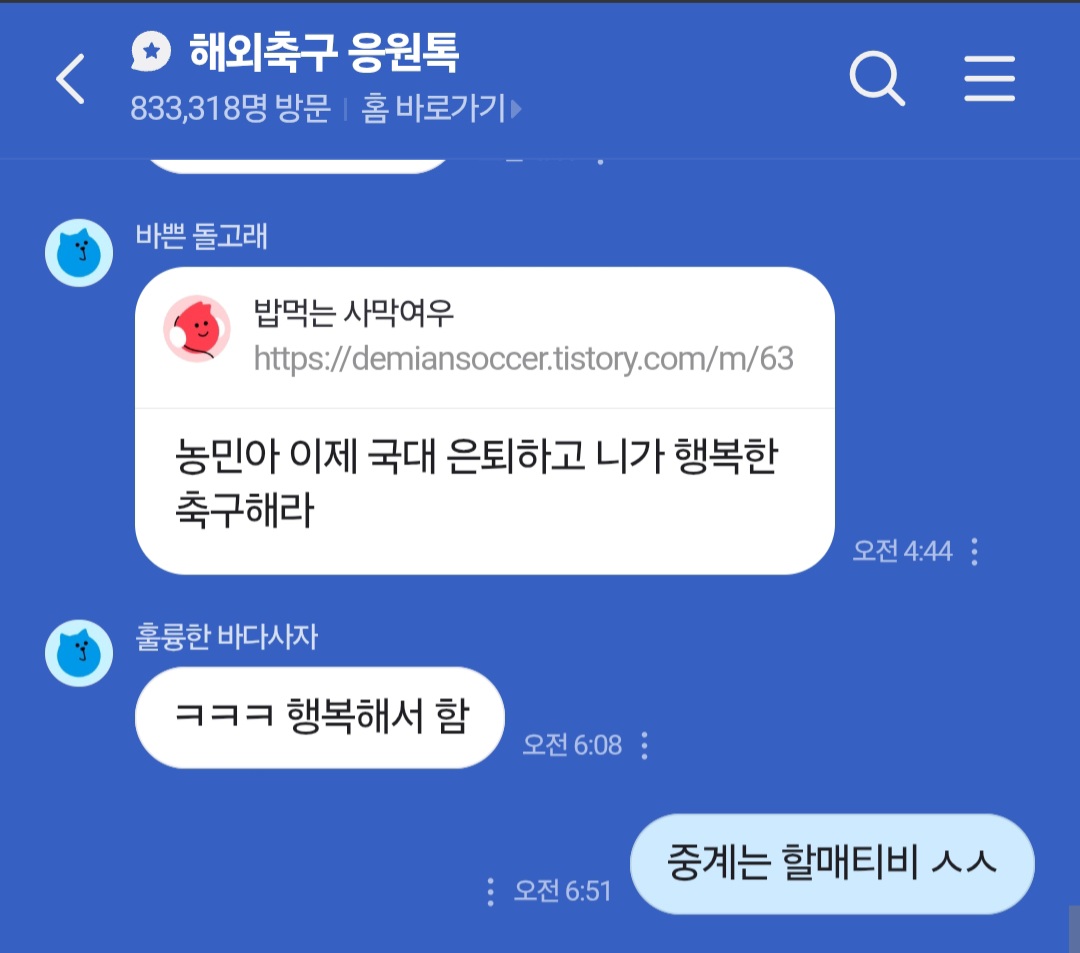The image size is (1080, 953).
Task: Open options for the 오전 4:44 message
Action: 975,551
